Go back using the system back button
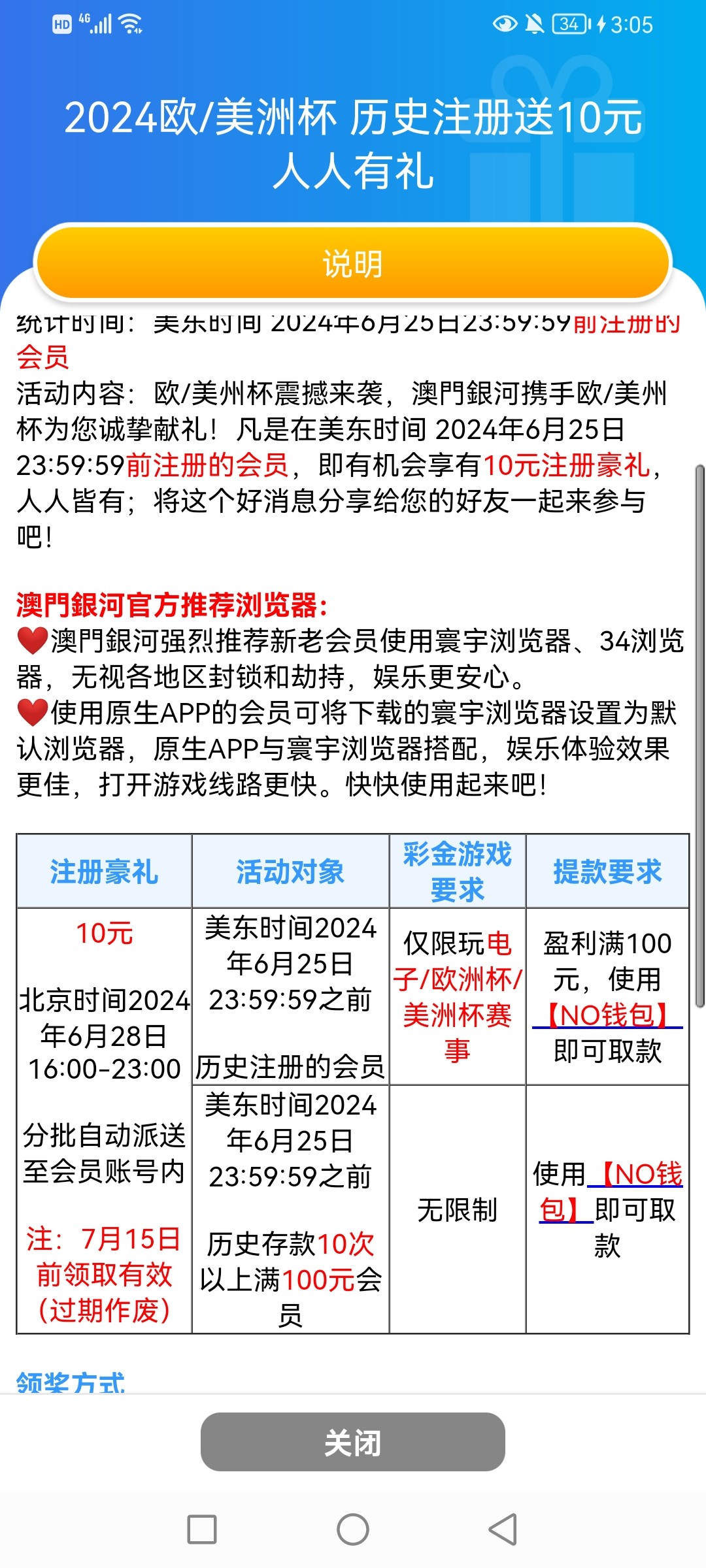 click(503, 1529)
